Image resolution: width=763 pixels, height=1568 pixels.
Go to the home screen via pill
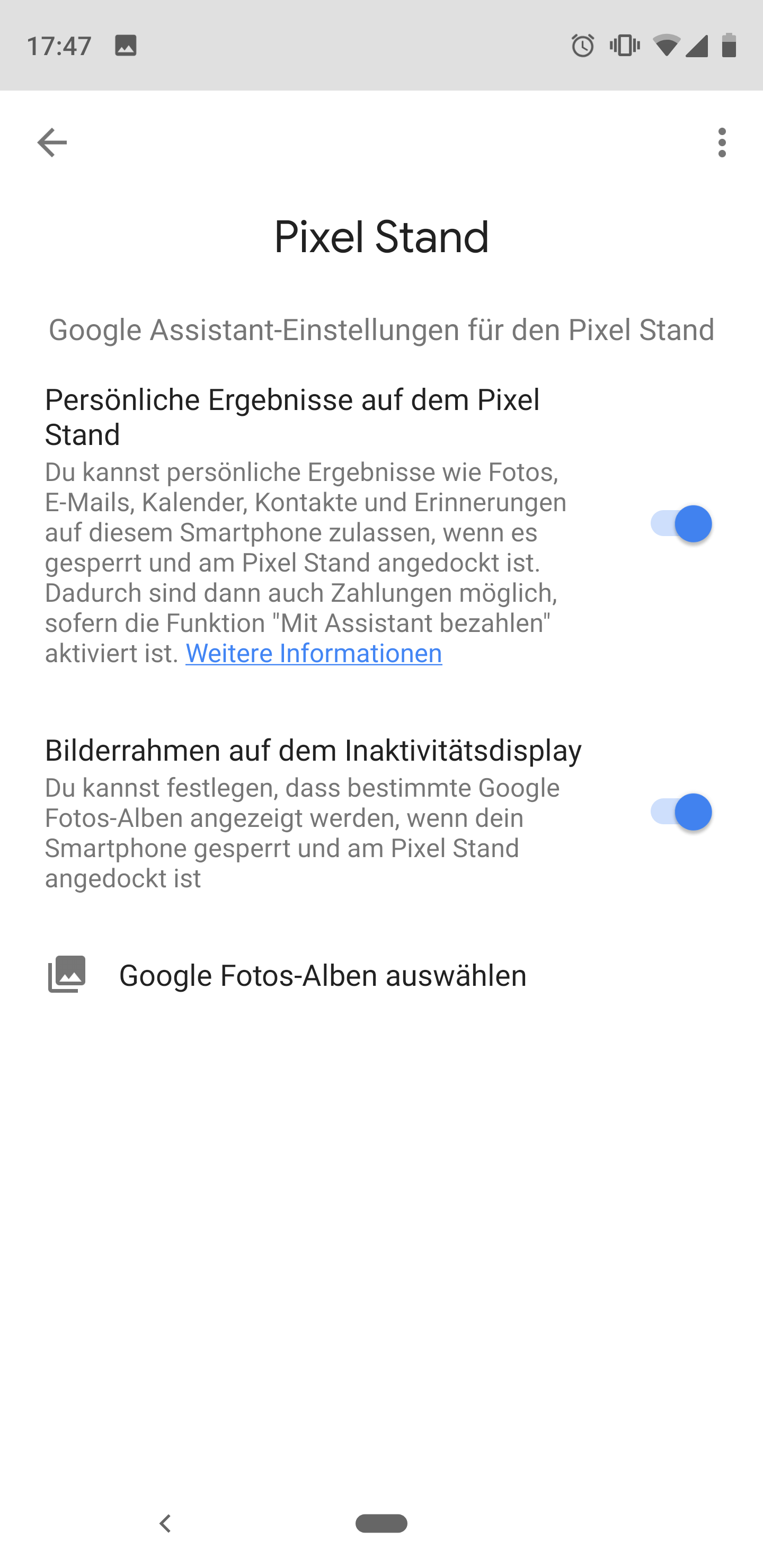pos(381,1523)
